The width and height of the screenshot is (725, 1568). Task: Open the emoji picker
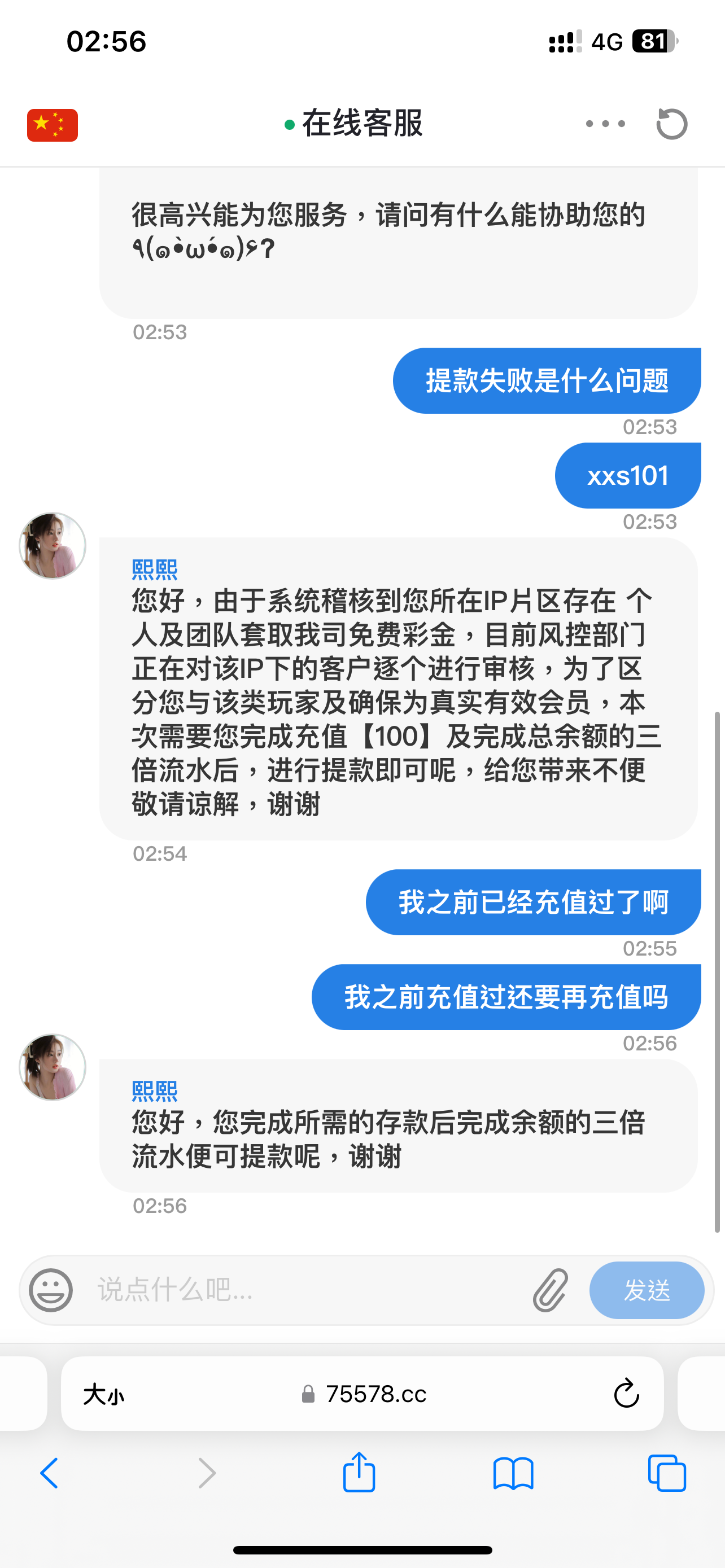click(x=51, y=1289)
